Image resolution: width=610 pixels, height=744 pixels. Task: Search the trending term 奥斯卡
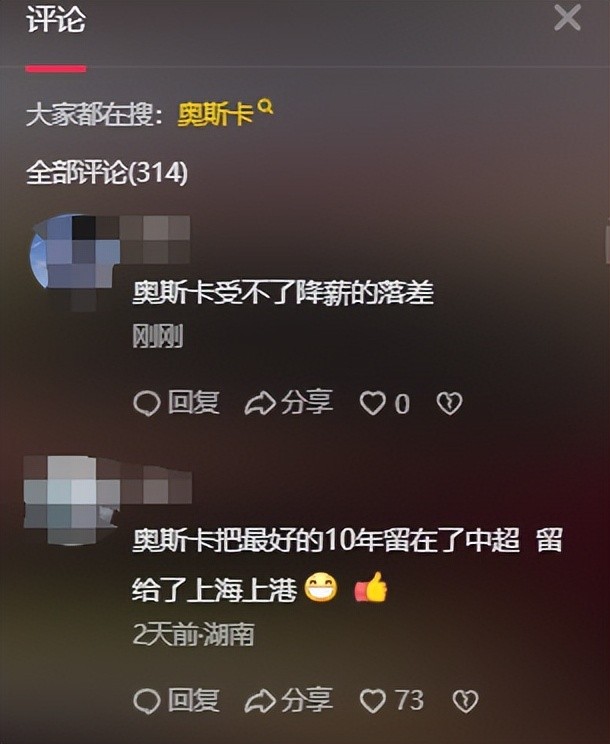[224, 113]
